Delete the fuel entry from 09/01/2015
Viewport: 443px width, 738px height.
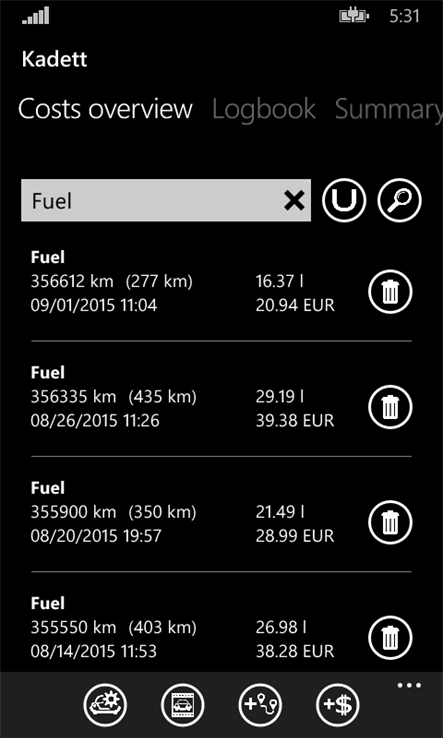[x=390, y=291]
